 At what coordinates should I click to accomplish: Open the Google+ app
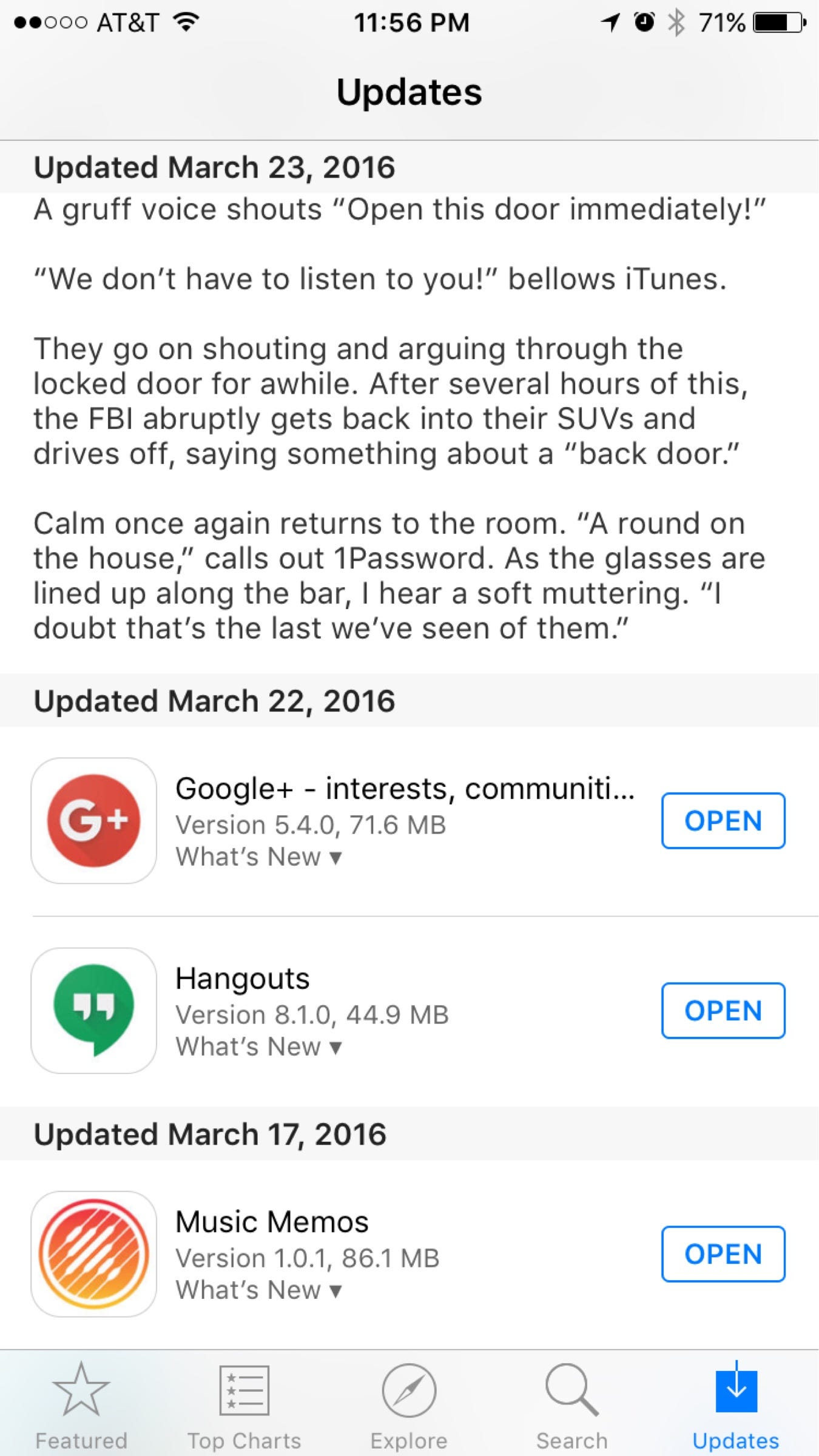pyautogui.click(x=723, y=820)
